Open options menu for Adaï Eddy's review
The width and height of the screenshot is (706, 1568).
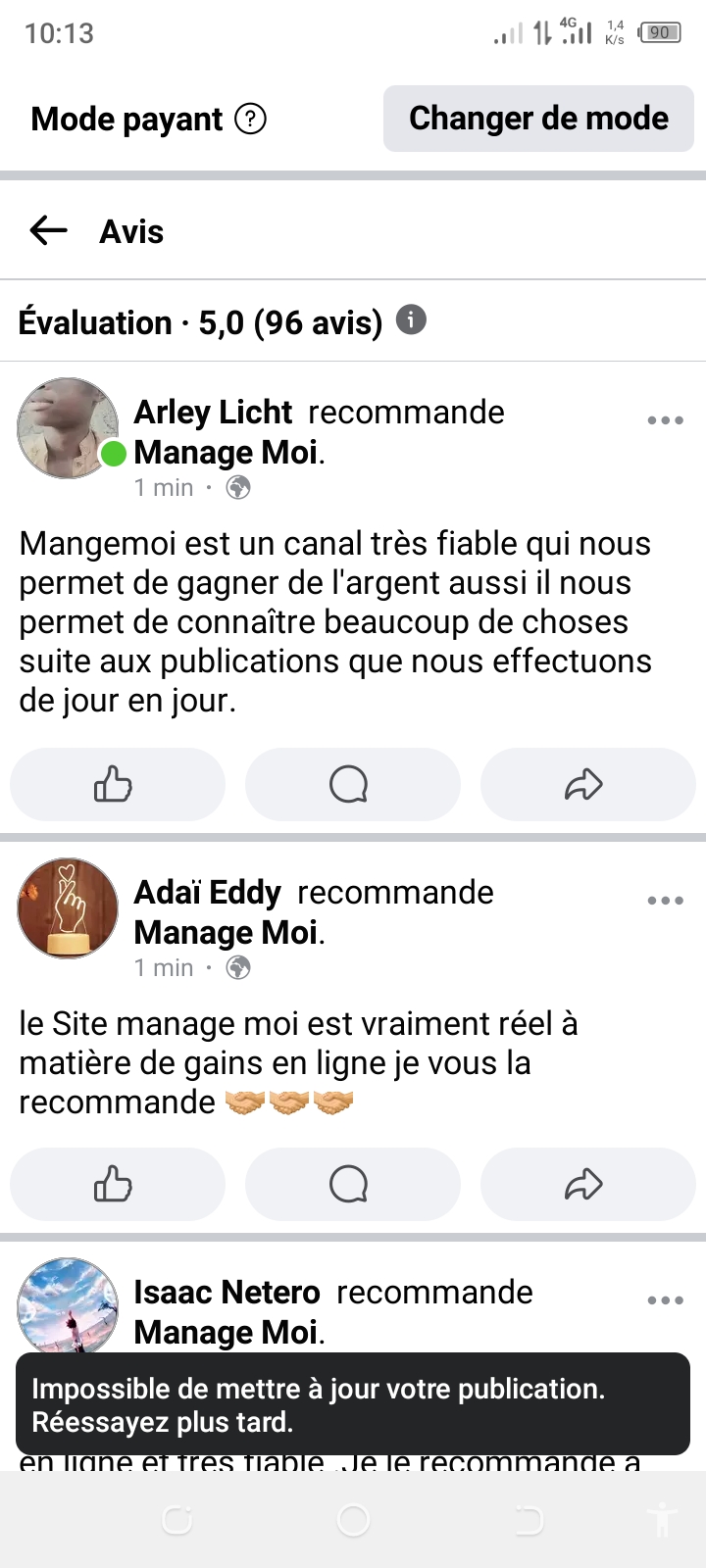tap(665, 901)
